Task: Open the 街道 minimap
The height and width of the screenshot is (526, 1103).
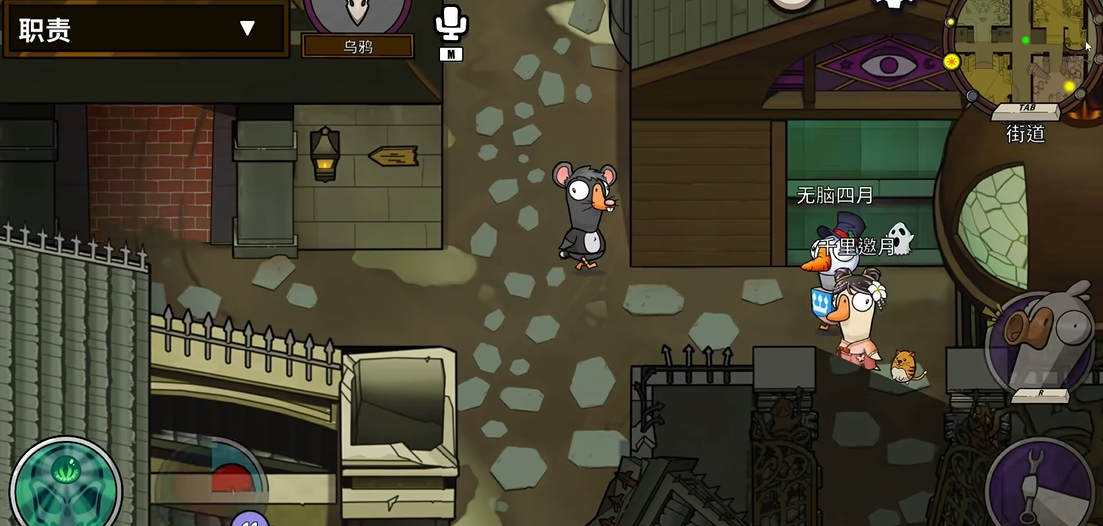Action: pyautogui.click(x=1022, y=50)
